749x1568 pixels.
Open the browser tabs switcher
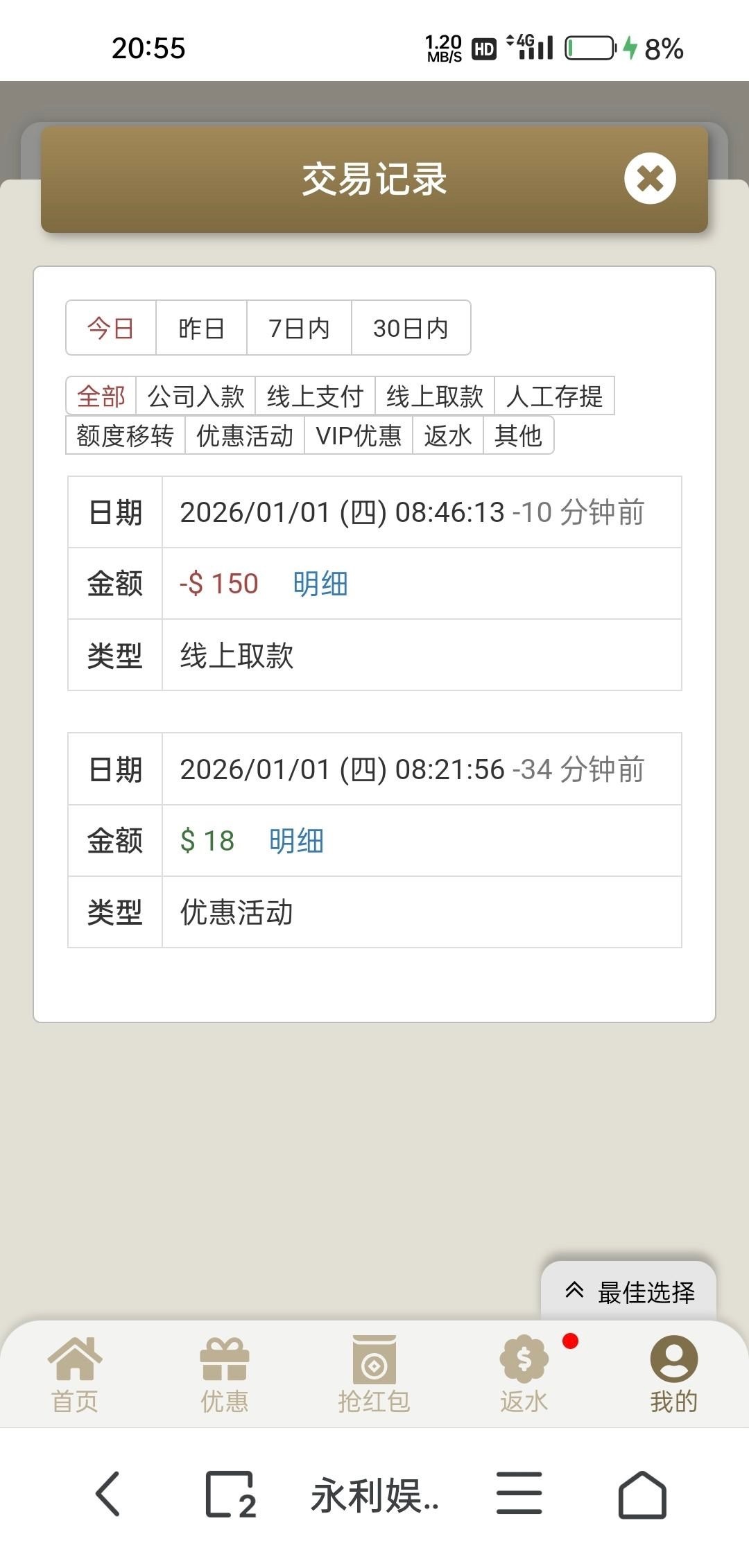click(x=230, y=1495)
